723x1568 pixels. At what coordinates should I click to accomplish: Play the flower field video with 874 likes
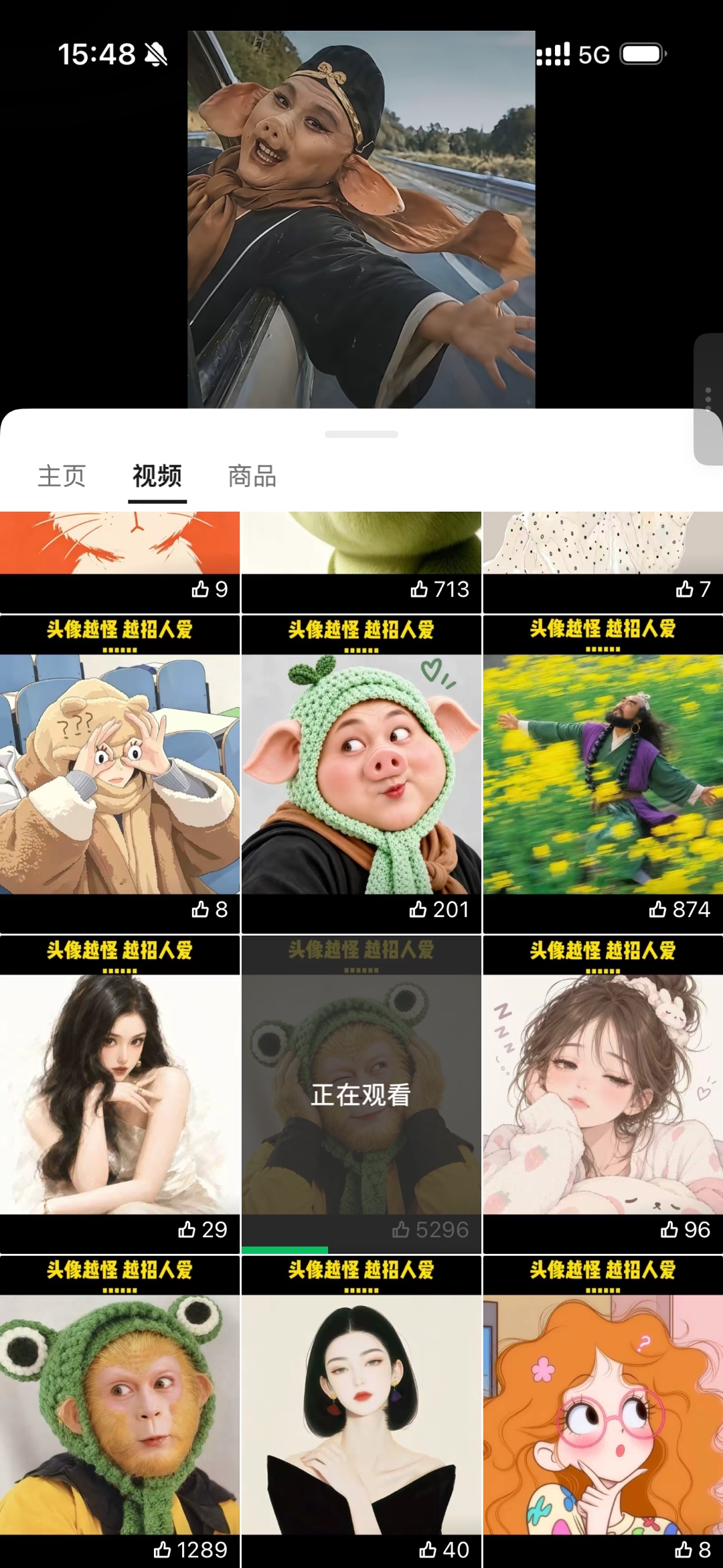603,774
